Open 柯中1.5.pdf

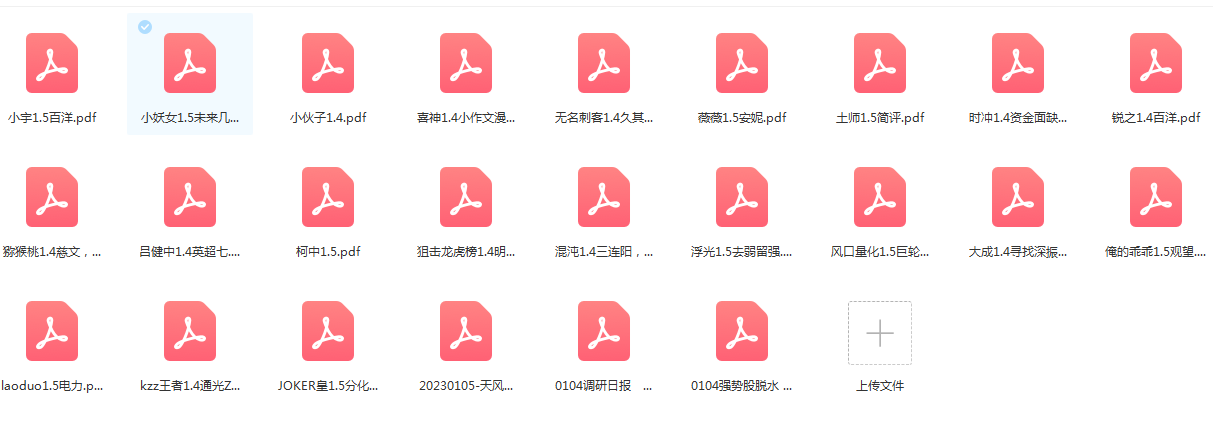click(x=328, y=197)
